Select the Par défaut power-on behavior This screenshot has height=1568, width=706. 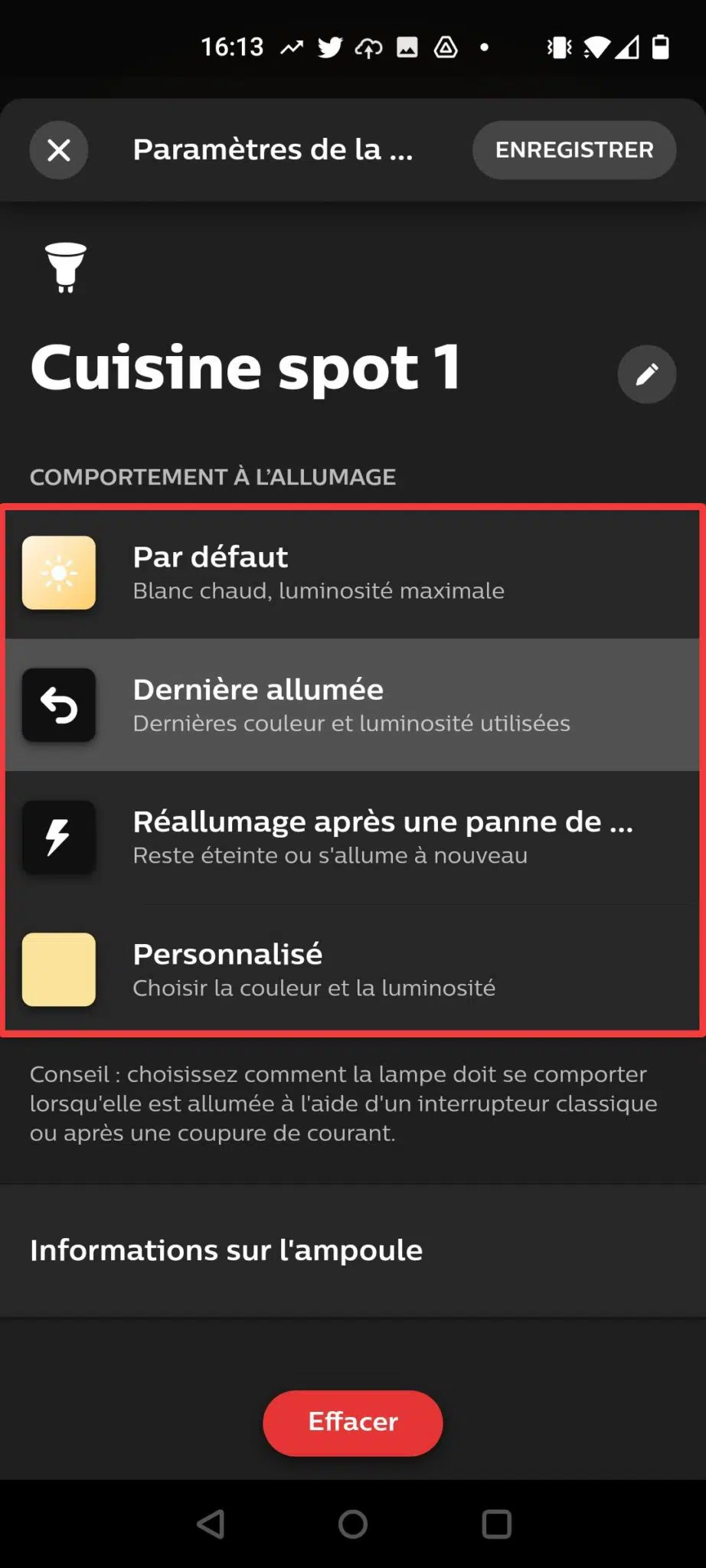[352, 573]
